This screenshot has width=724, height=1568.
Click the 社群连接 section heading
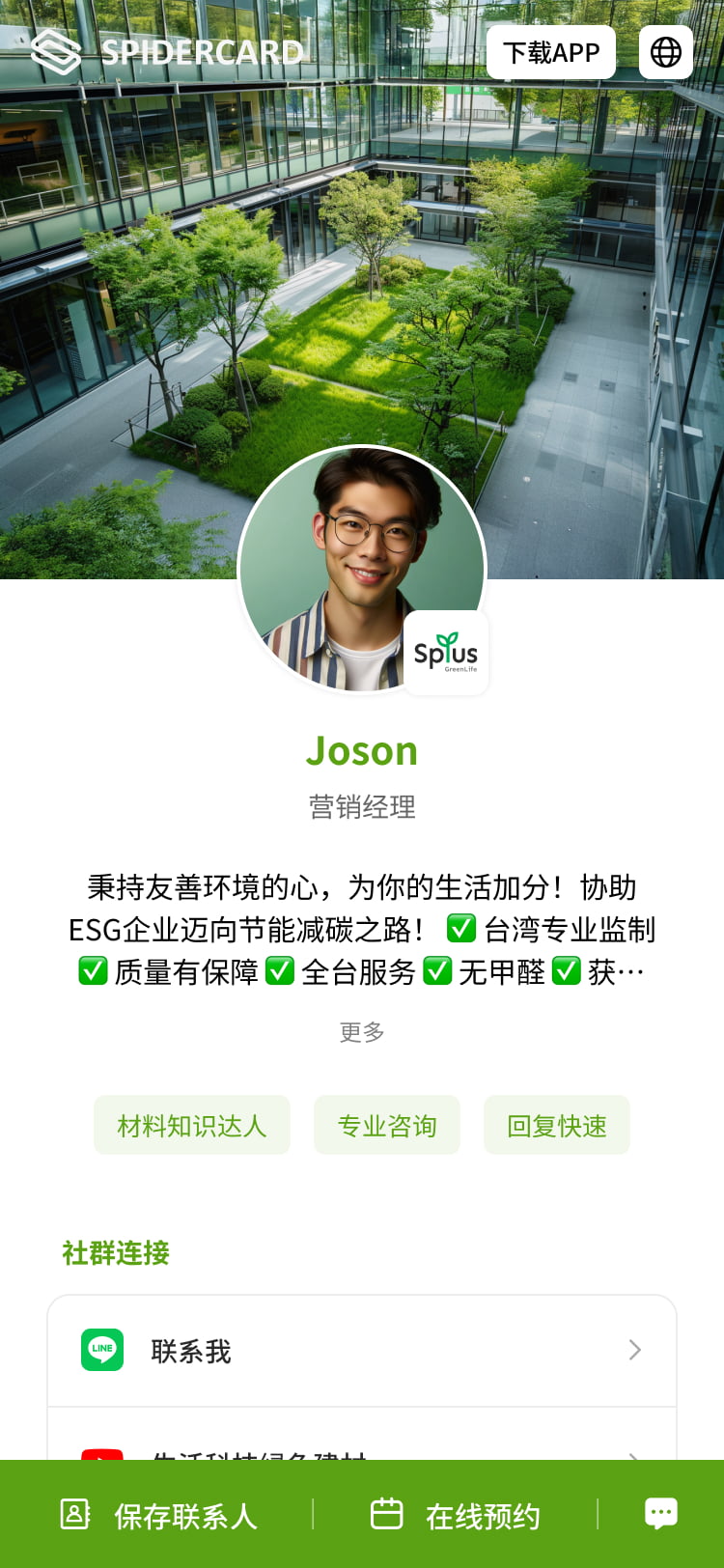pyautogui.click(x=115, y=1254)
